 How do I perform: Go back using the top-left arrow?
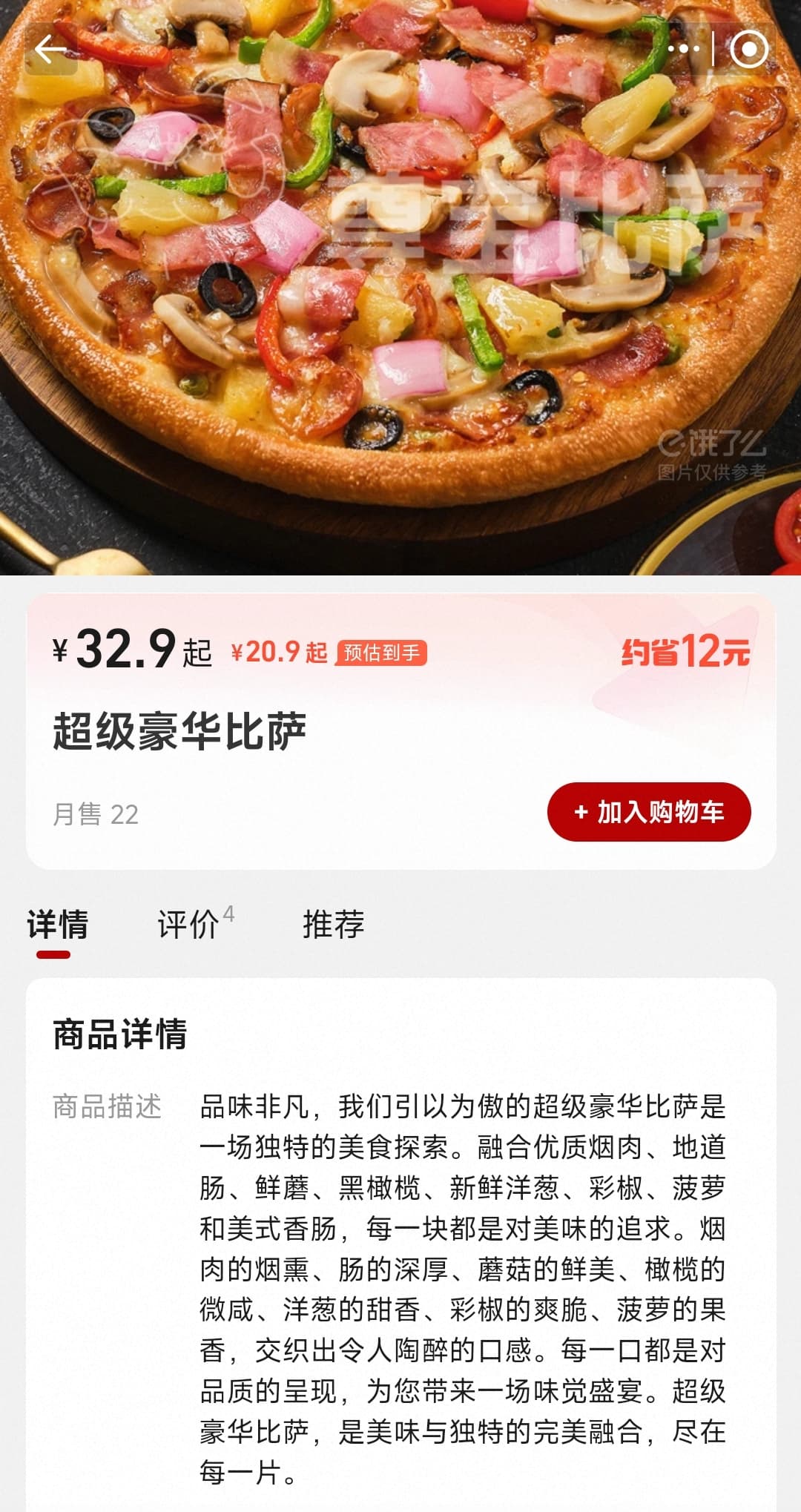point(51,50)
